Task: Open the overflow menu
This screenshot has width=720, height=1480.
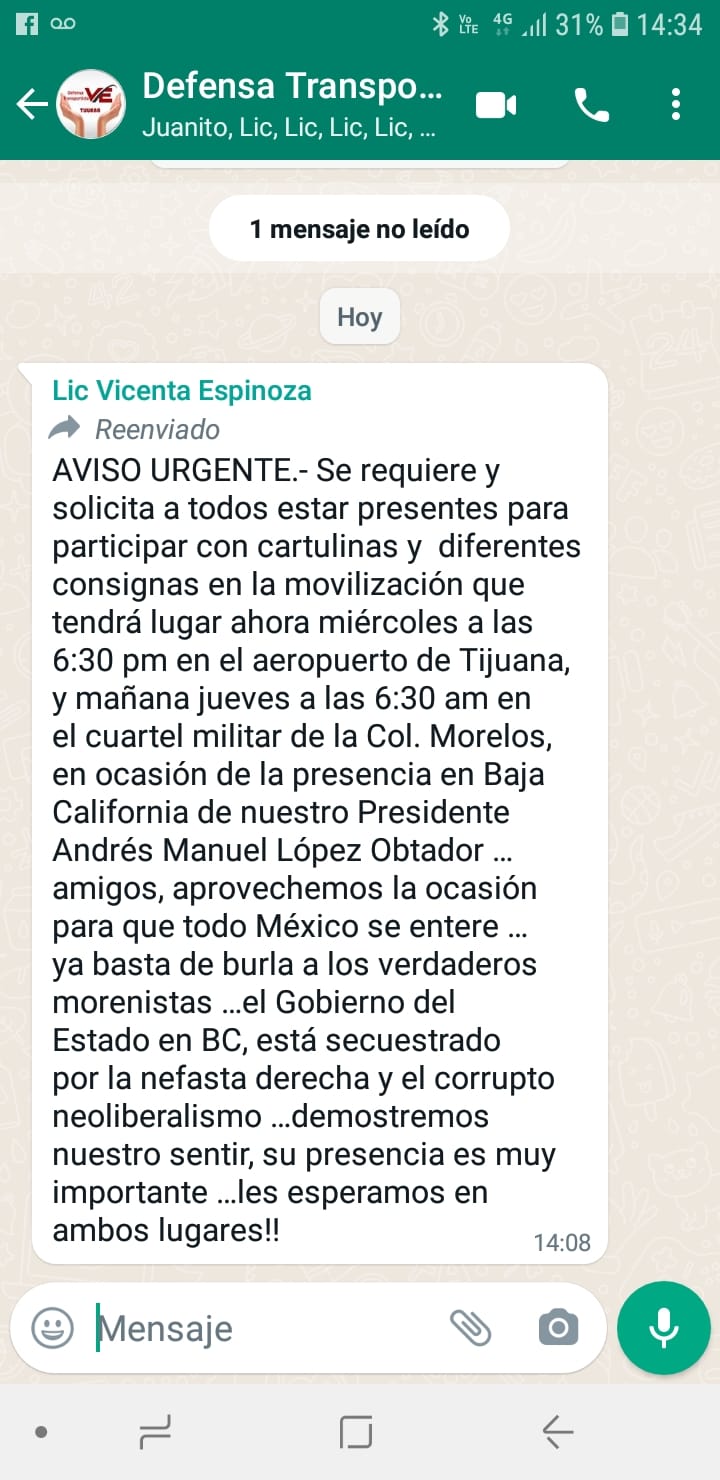Action: pos(677,104)
